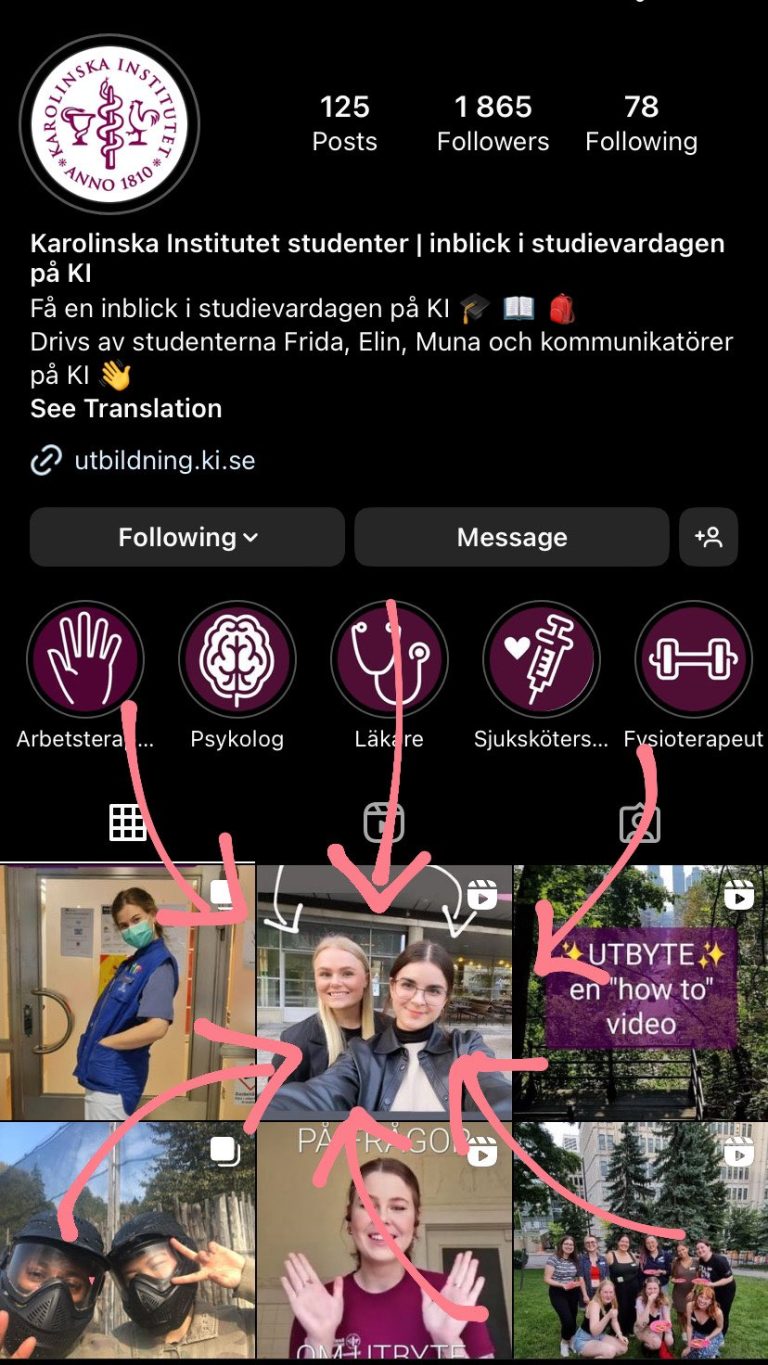Open the Arbetsterapeut story highlight
The height and width of the screenshot is (1365, 768).
[x=85, y=660]
